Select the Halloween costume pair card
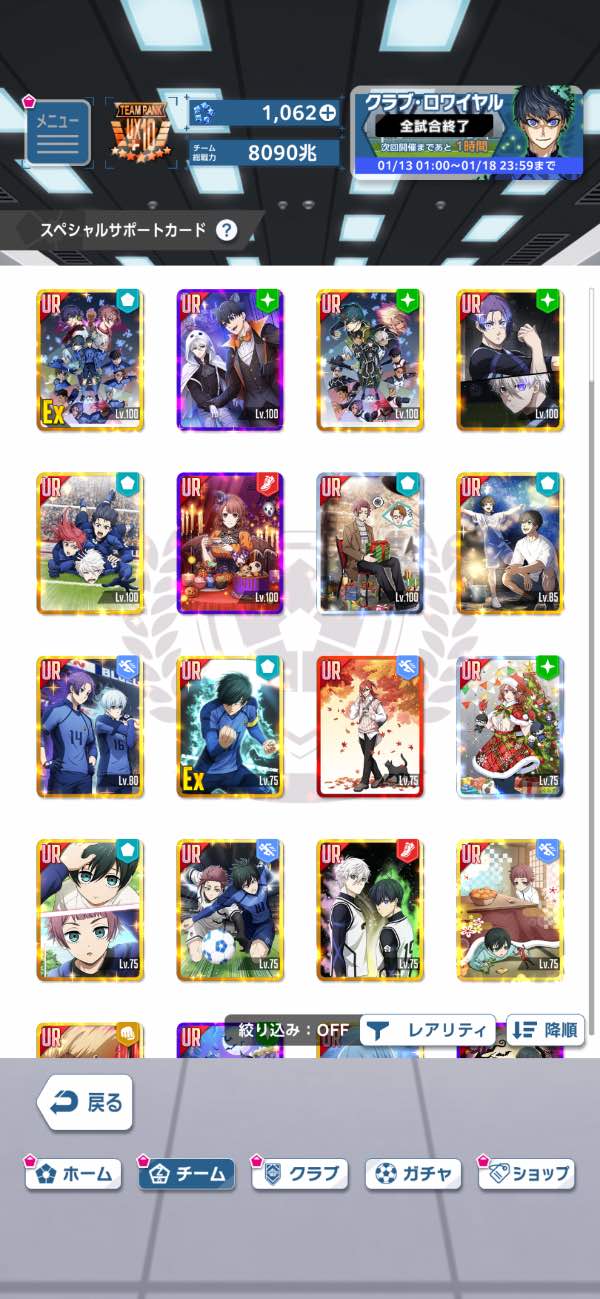Image resolution: width=600 pixels, height=1299 pixels. (230, 360)
